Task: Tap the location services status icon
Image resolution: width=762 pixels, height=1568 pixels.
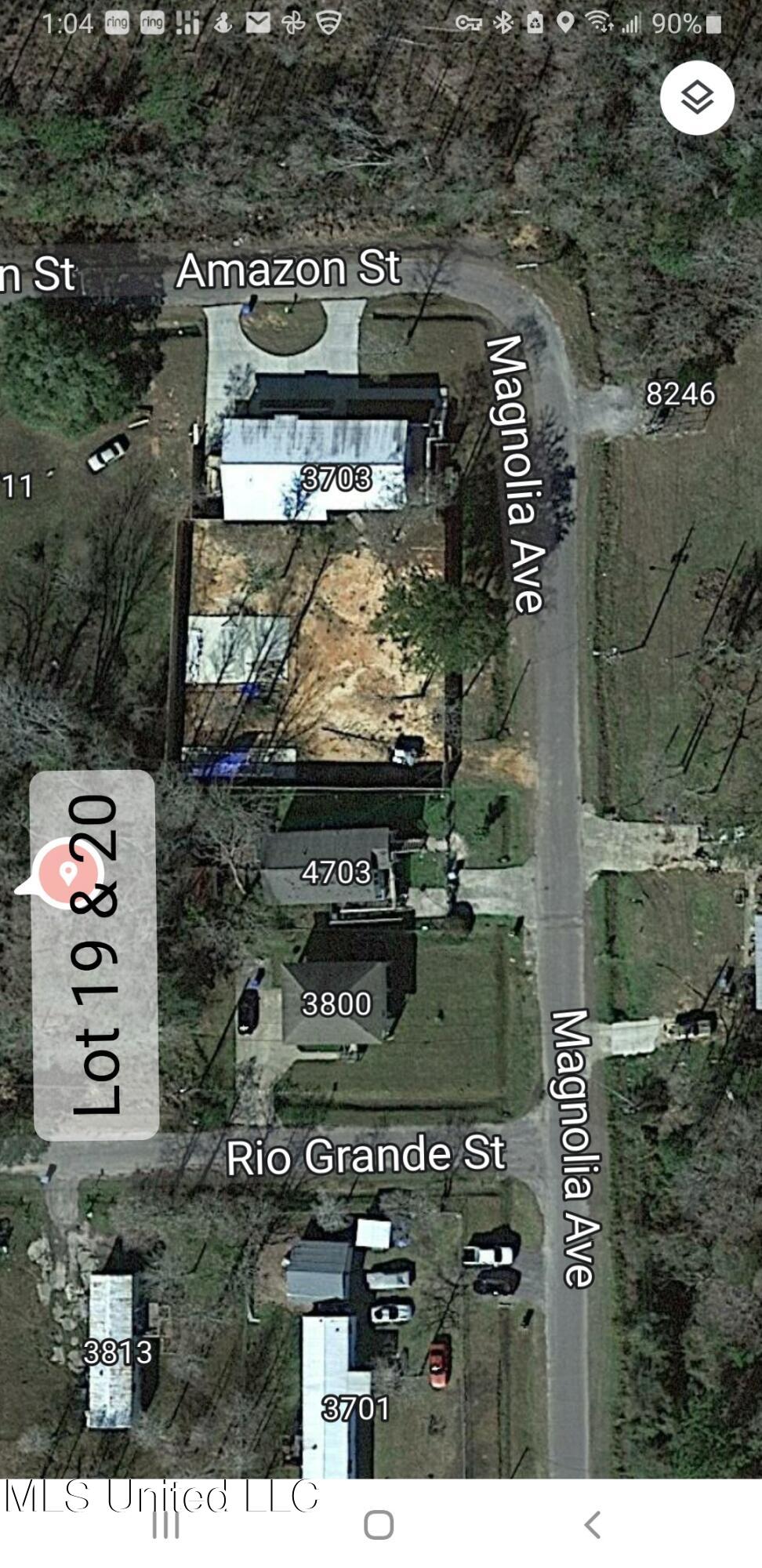Action: [x=564, y=24]
